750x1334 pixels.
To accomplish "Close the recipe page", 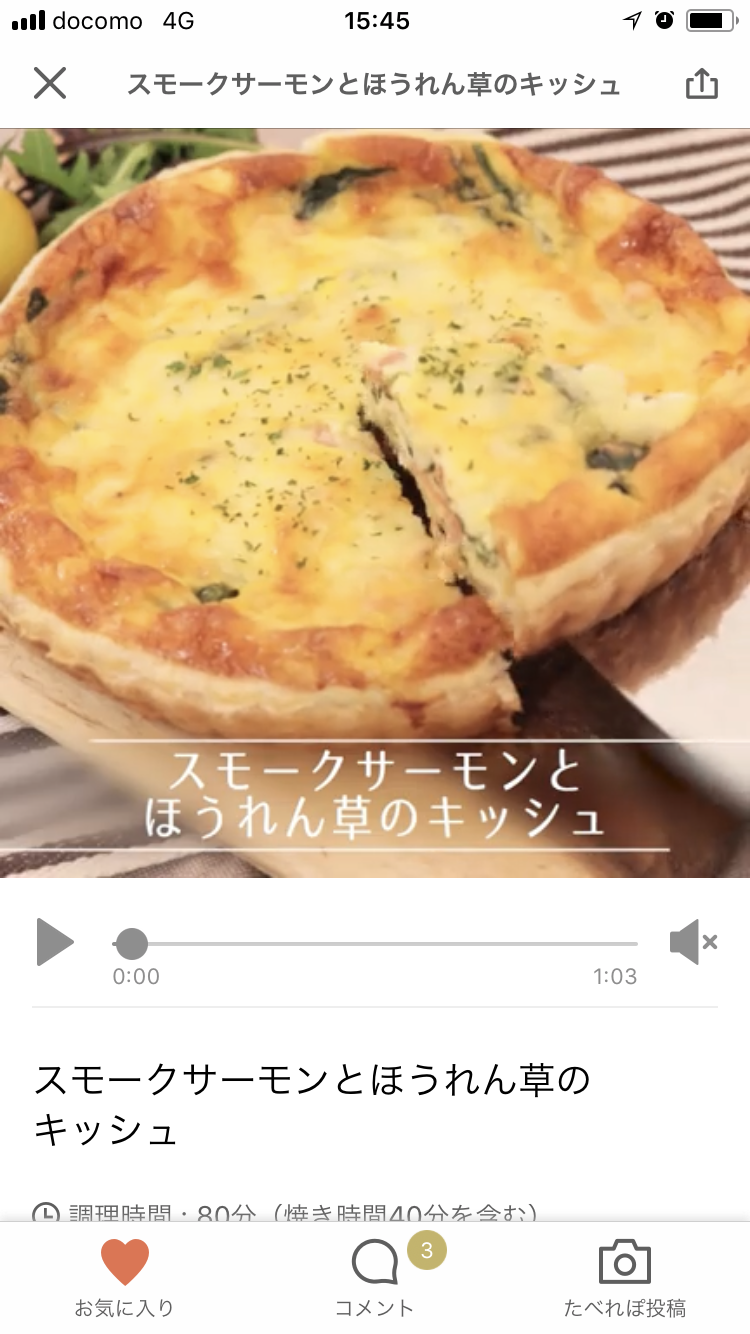I will (49, 83).
